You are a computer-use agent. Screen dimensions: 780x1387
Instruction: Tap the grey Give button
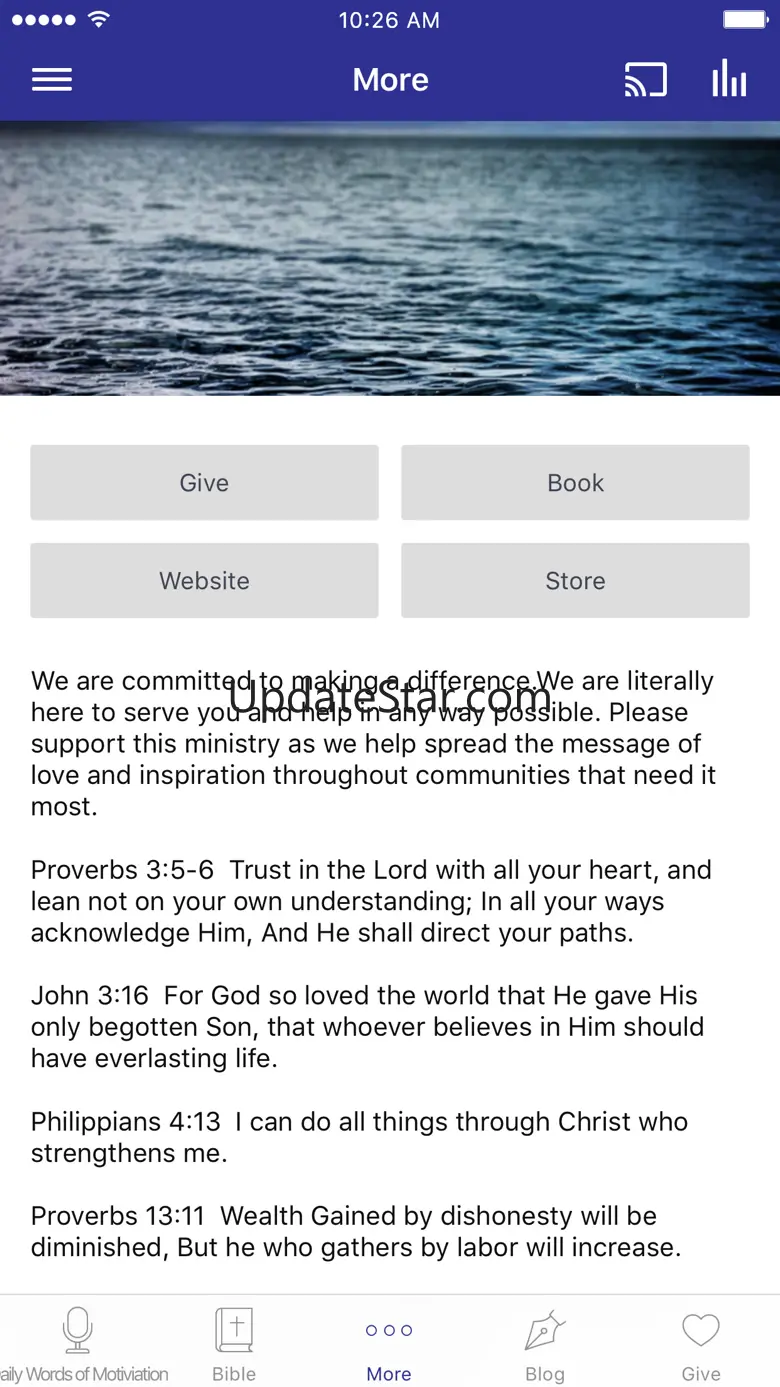(x=204, y=482)
